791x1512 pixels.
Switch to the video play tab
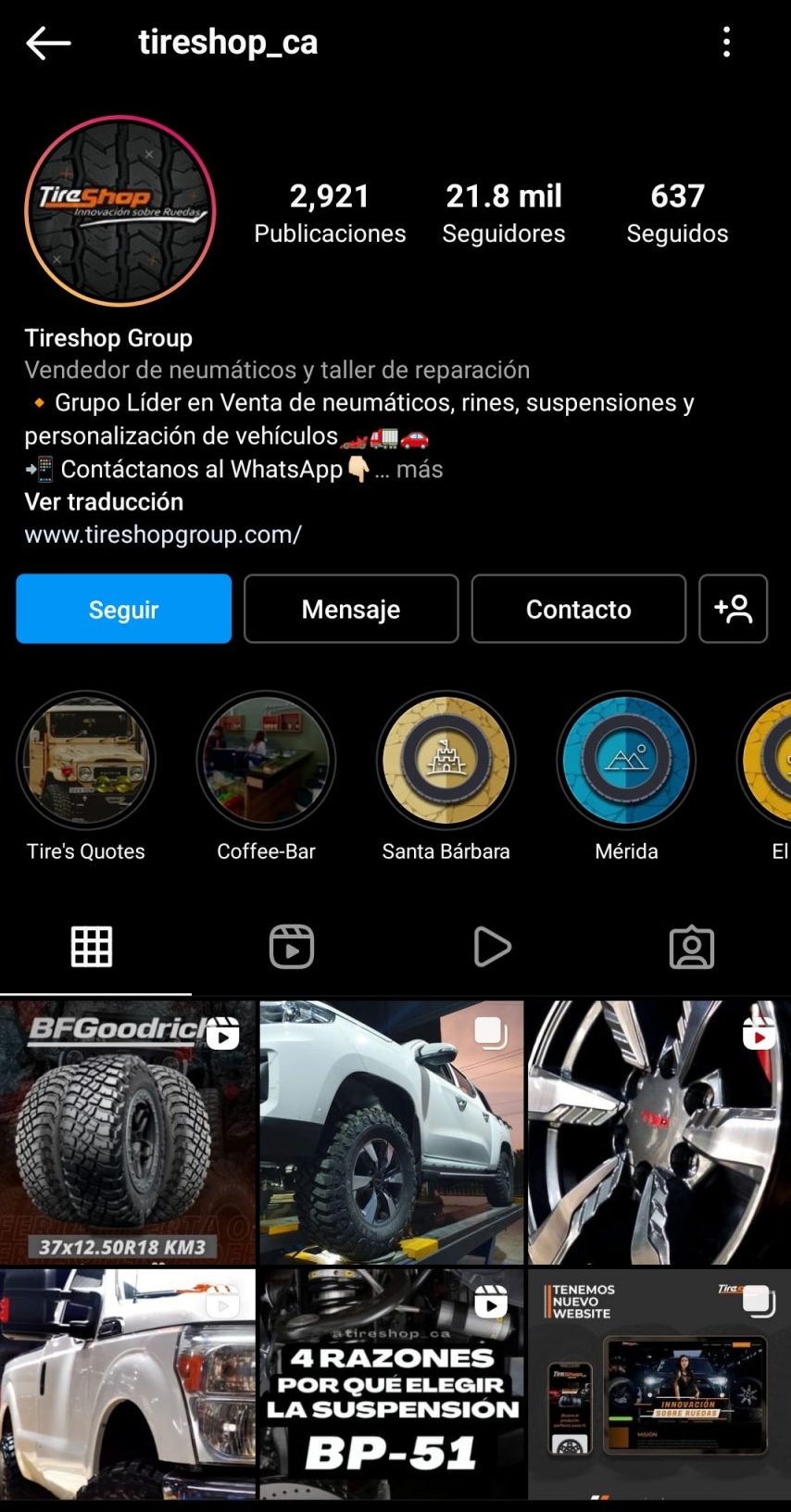492,947
